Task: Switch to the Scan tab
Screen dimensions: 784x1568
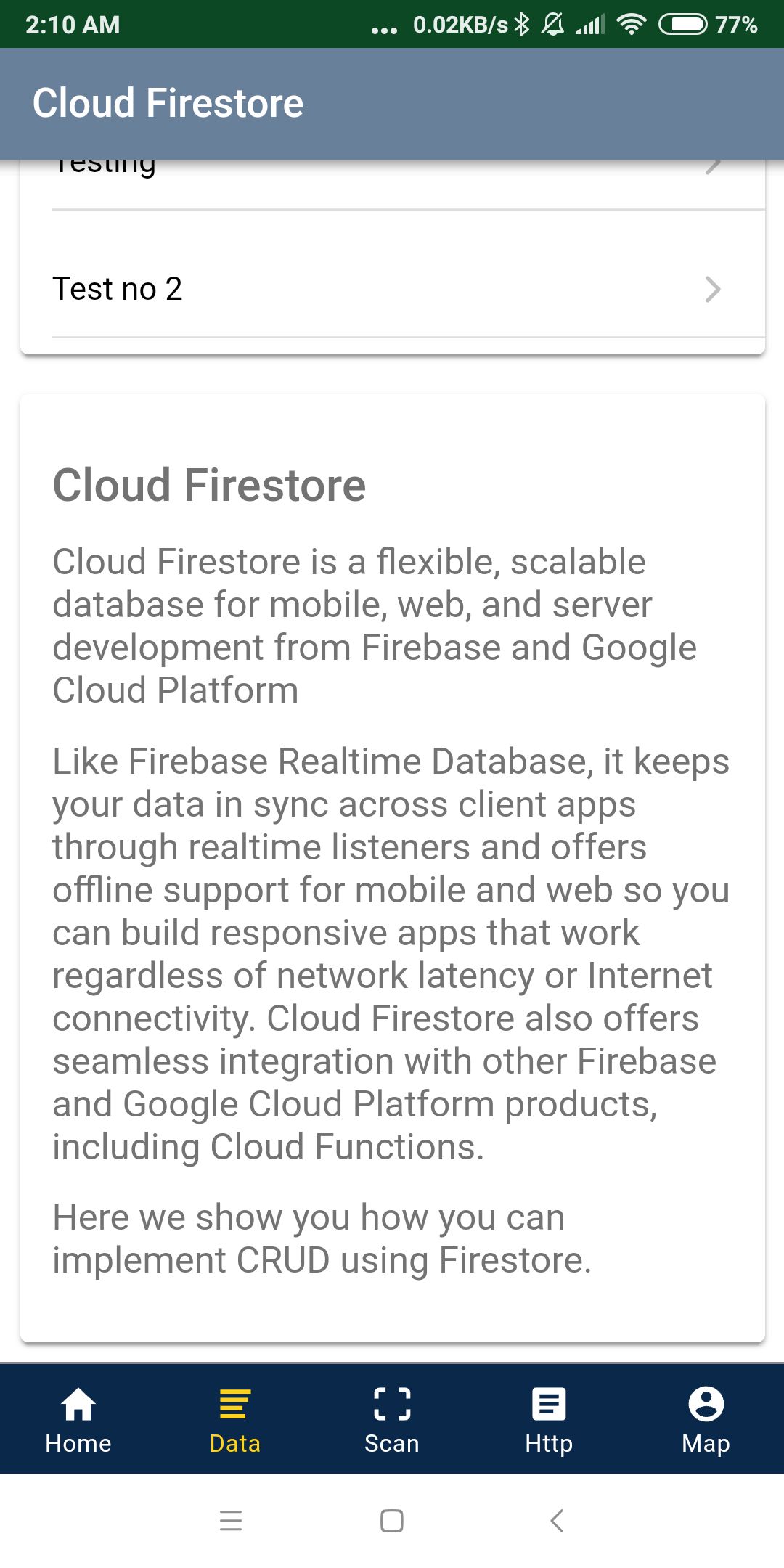Action: [392, 1420]
